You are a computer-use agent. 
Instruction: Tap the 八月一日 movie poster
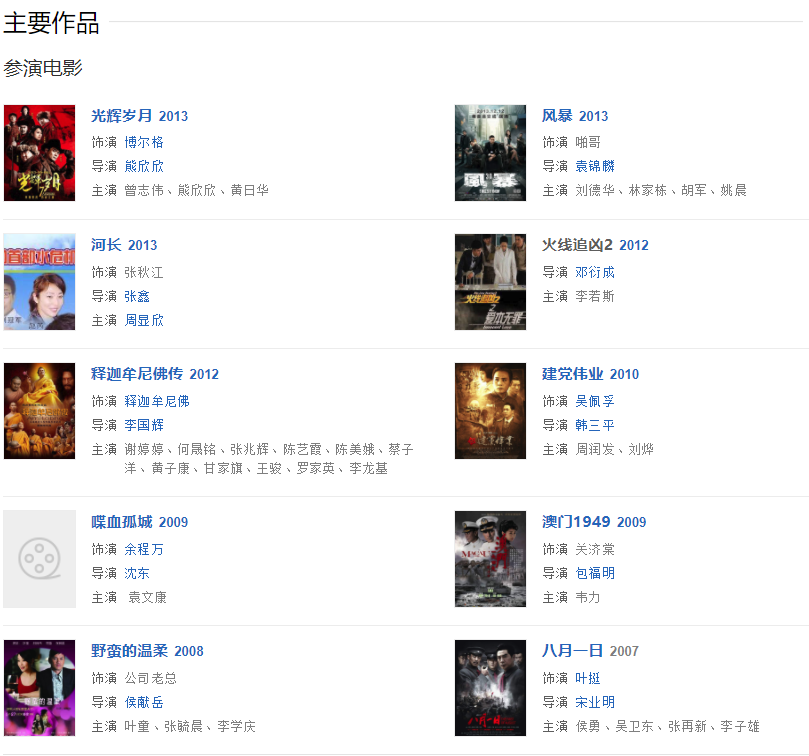coord(490,688)
